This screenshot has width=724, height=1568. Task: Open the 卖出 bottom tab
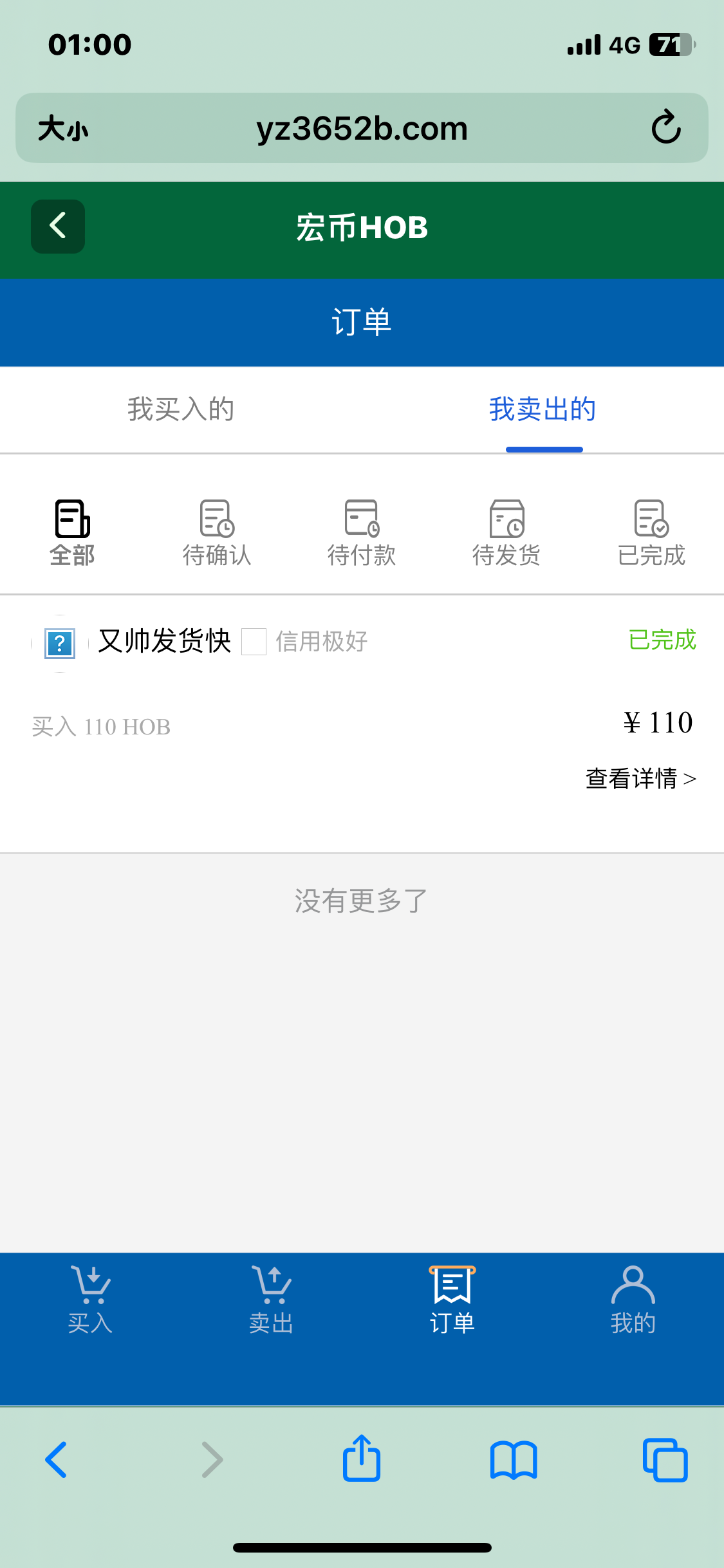[x=272, y=1300]
